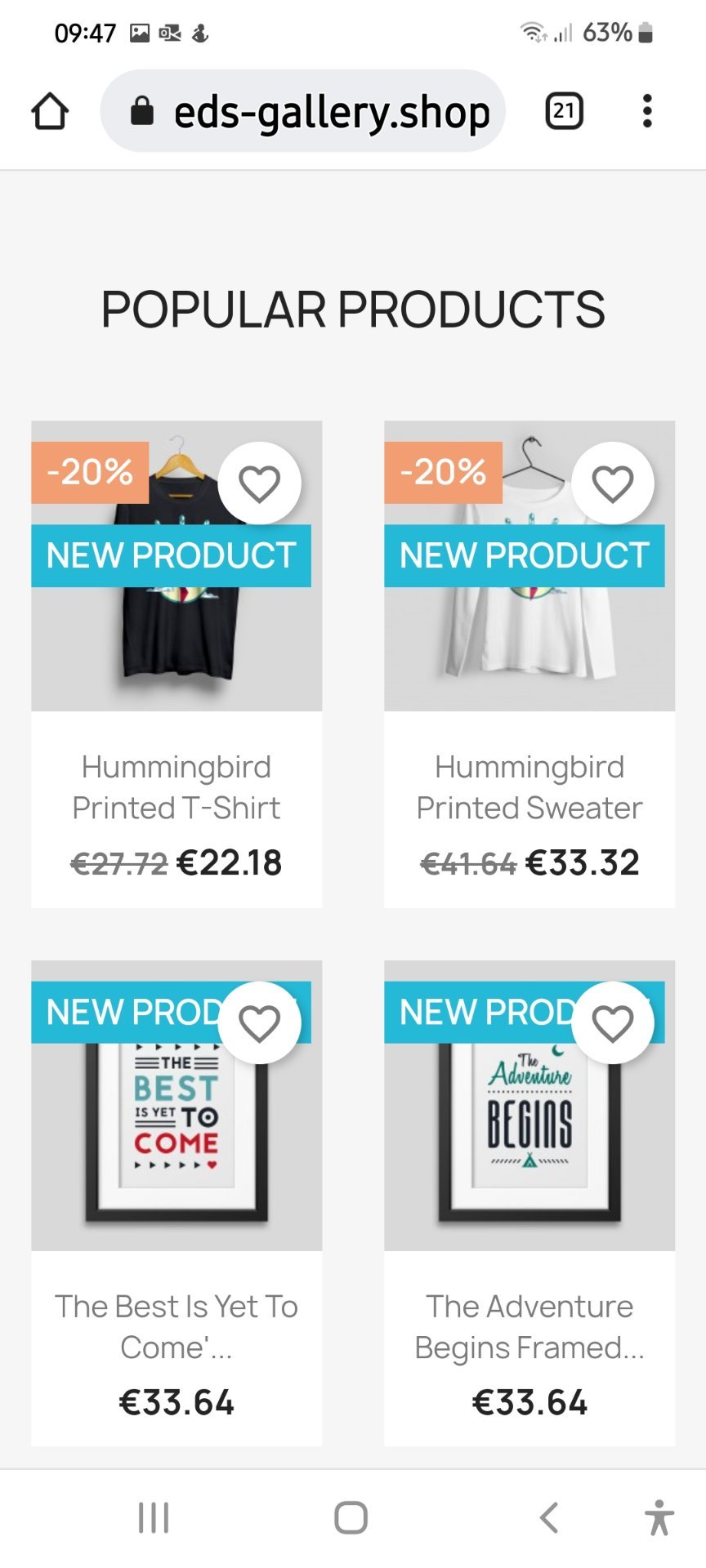Go back with the system back button

549,1518
